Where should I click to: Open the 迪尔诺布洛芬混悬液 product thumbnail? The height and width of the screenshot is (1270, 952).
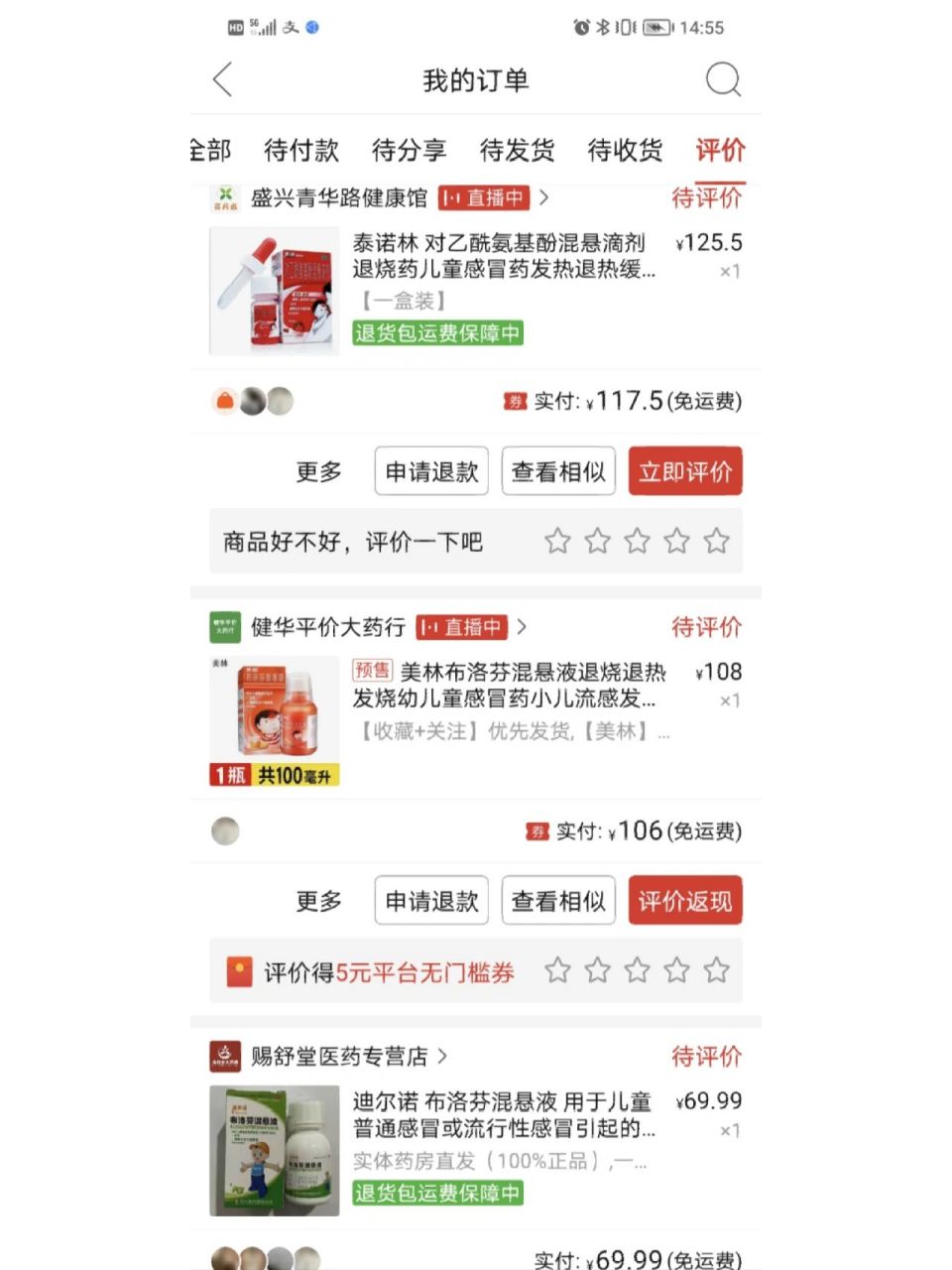[x=272, y=1149]
